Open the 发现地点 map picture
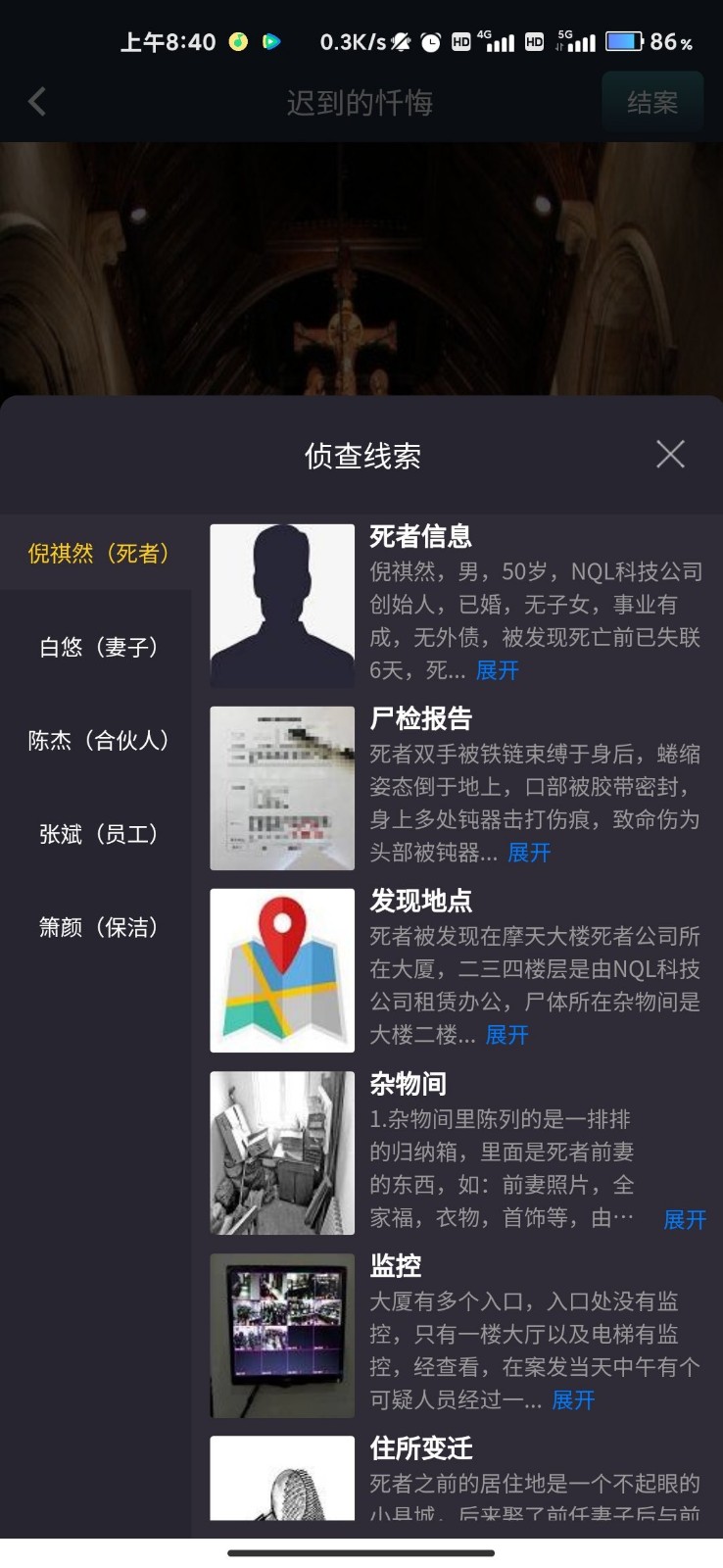Image resolution: width=723 pixels, height=1568 pixels. (282, 970)
